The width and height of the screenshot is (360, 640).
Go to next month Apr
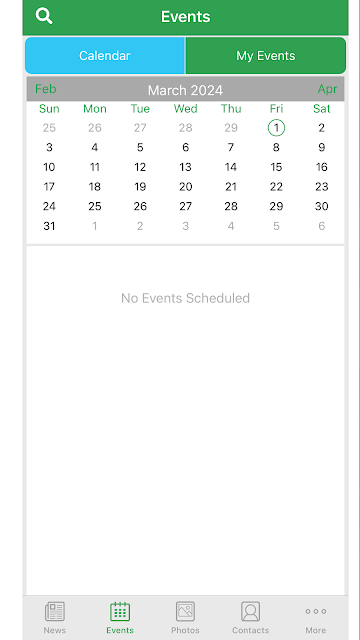(x=327, y=89)
